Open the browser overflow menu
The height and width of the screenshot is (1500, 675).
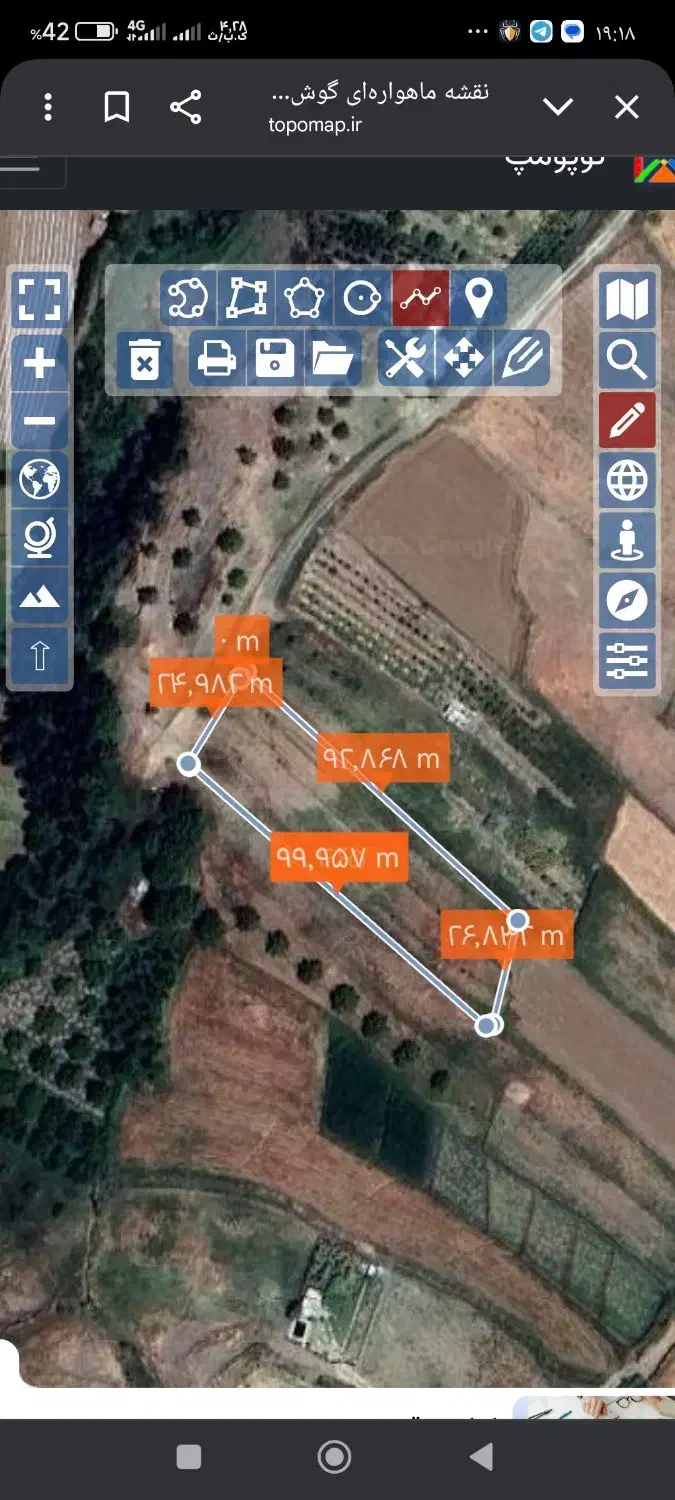coord(48,107)
